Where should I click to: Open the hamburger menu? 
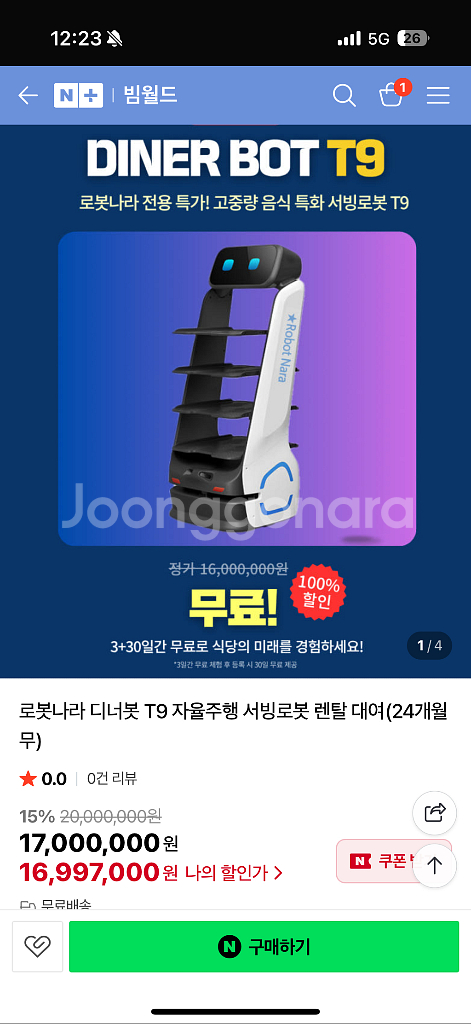click(x=438, y=96)
